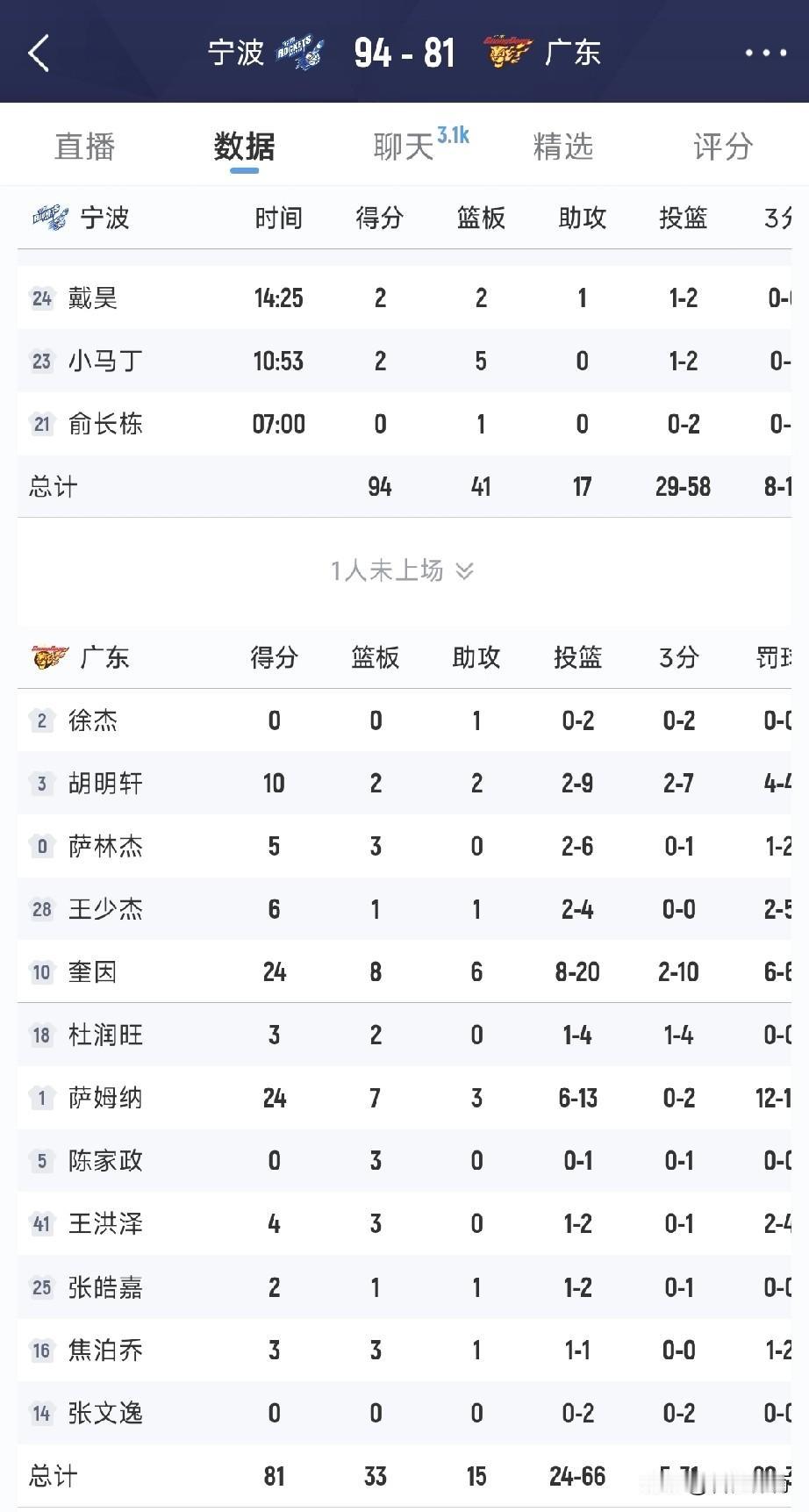This screenshot has width=809, height=1512.
Task: Click the back arrow at top left
Action: tap(37, 52)
